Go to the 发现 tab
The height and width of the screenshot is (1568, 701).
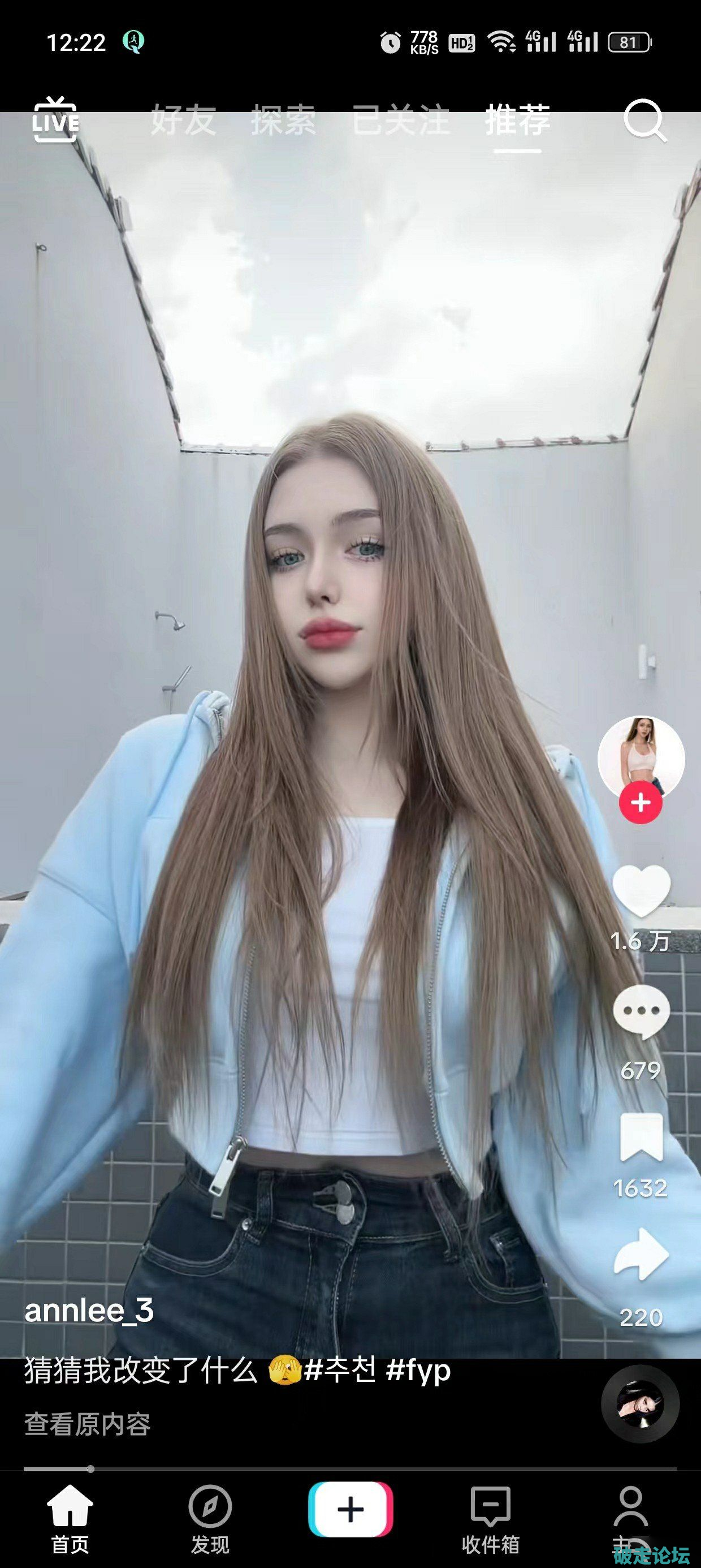coord(210,1518)
